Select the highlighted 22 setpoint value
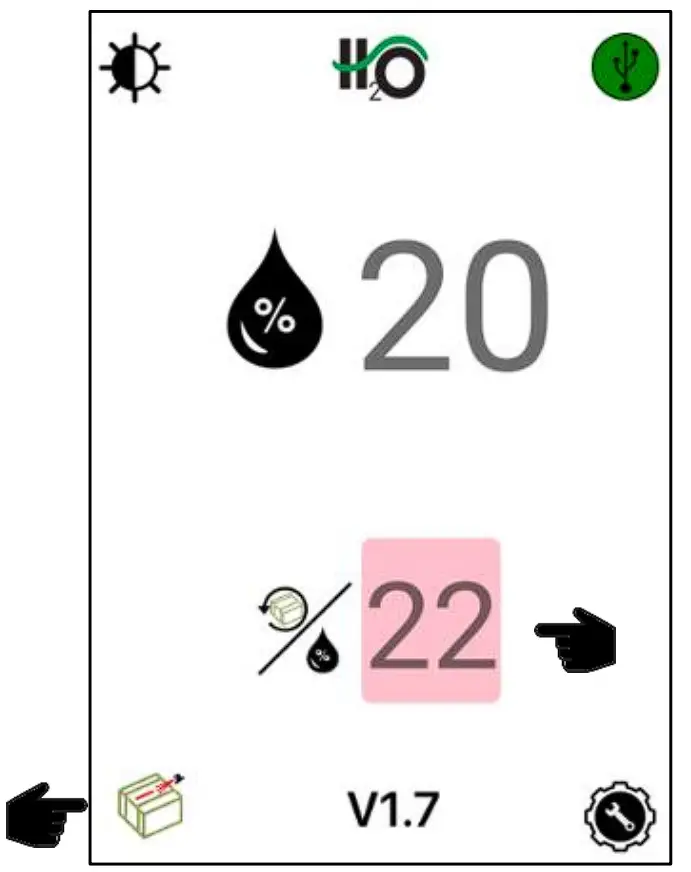691x872 pixels. [430, 620]
